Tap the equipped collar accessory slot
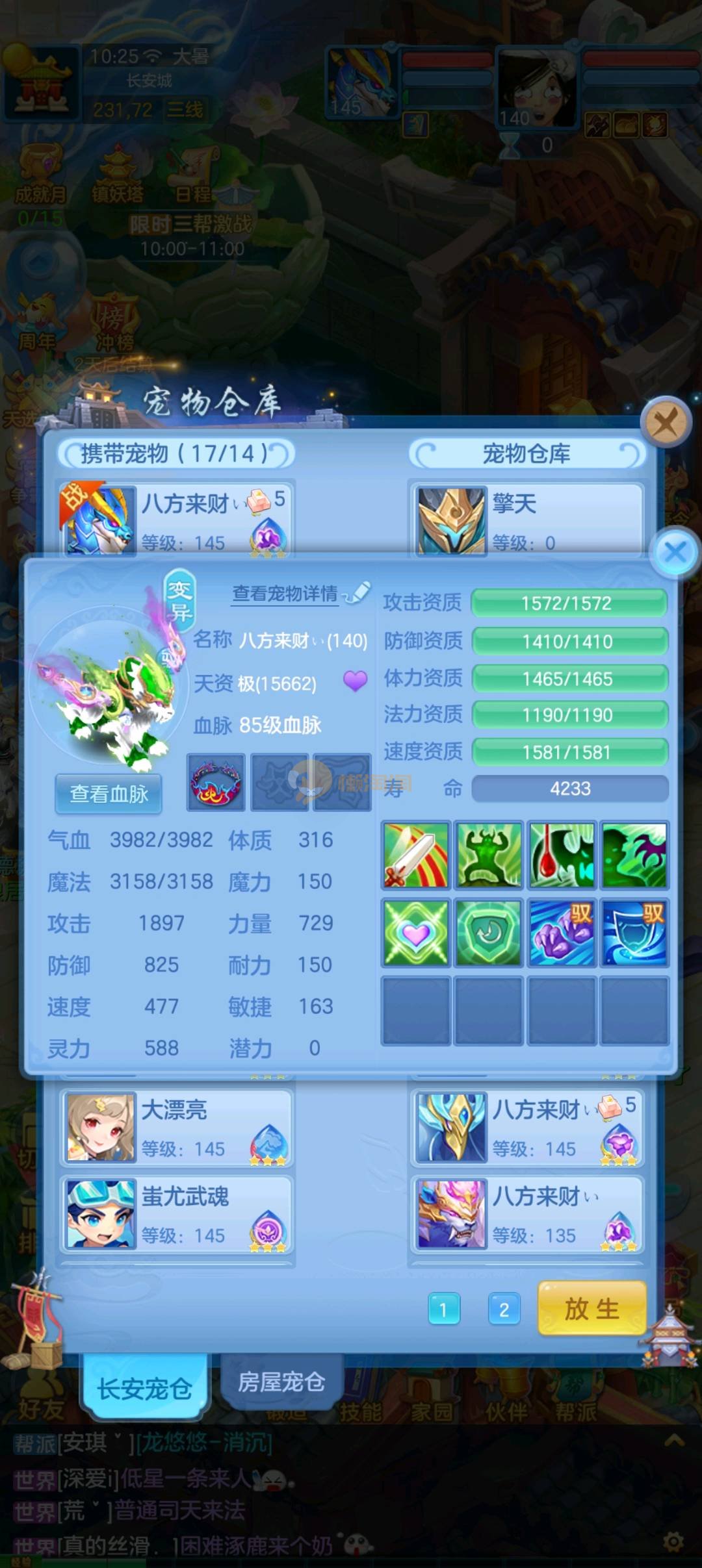Image resolution: width=702 pixels, height=1568 pixels. [216, 783]
